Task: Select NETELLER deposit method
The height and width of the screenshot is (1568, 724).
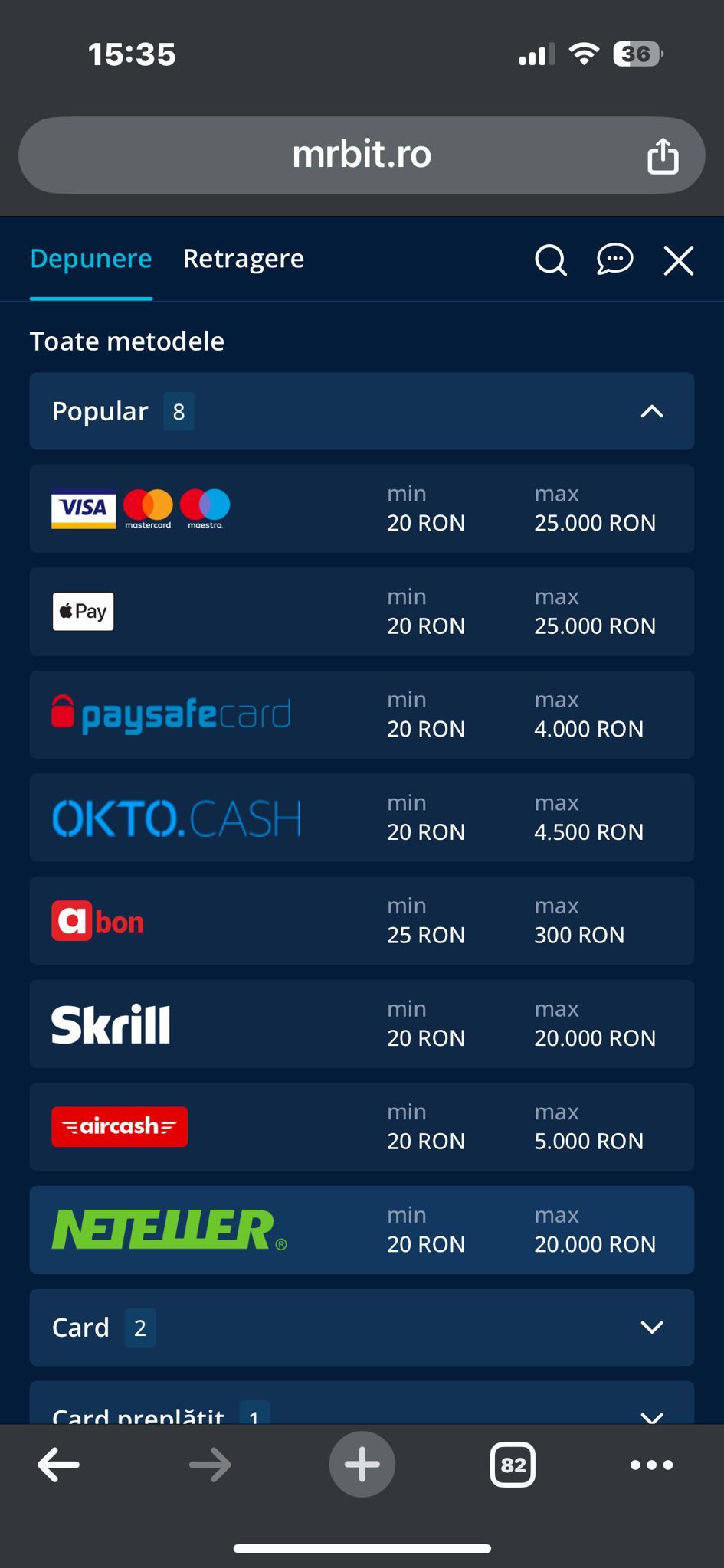Action: pos(362,1230)
